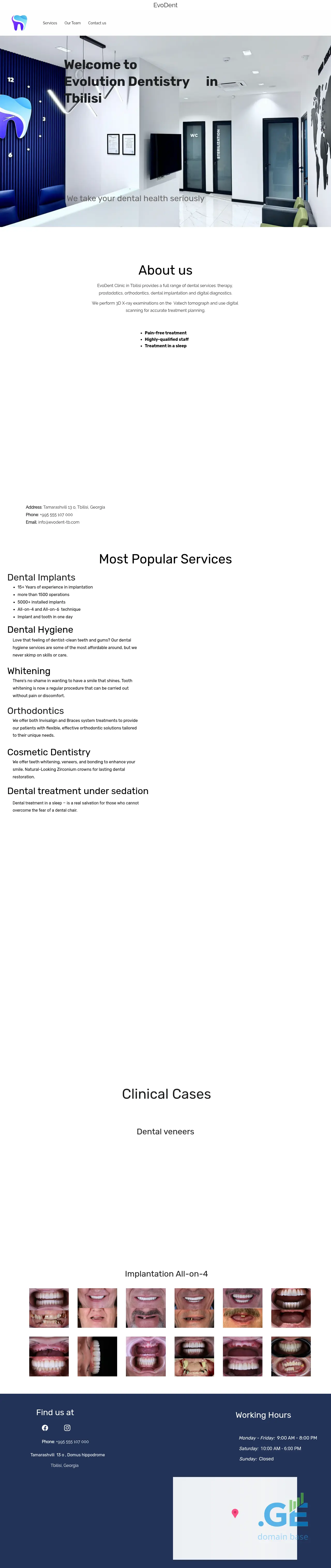
Task: Open the Services navigation link
Action: coord(50,23)
